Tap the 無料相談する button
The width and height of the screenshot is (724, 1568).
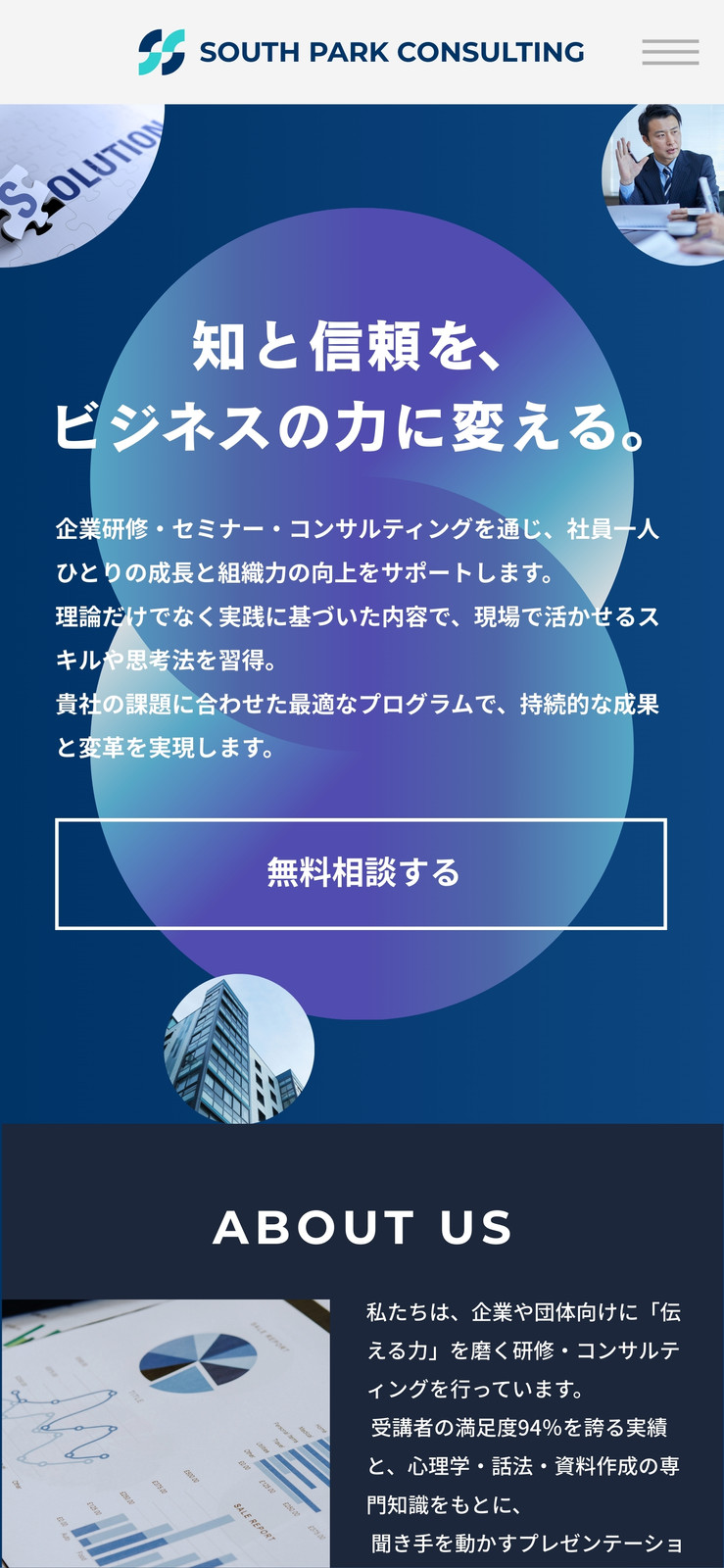pyautogui.click(x=361, y=873)
